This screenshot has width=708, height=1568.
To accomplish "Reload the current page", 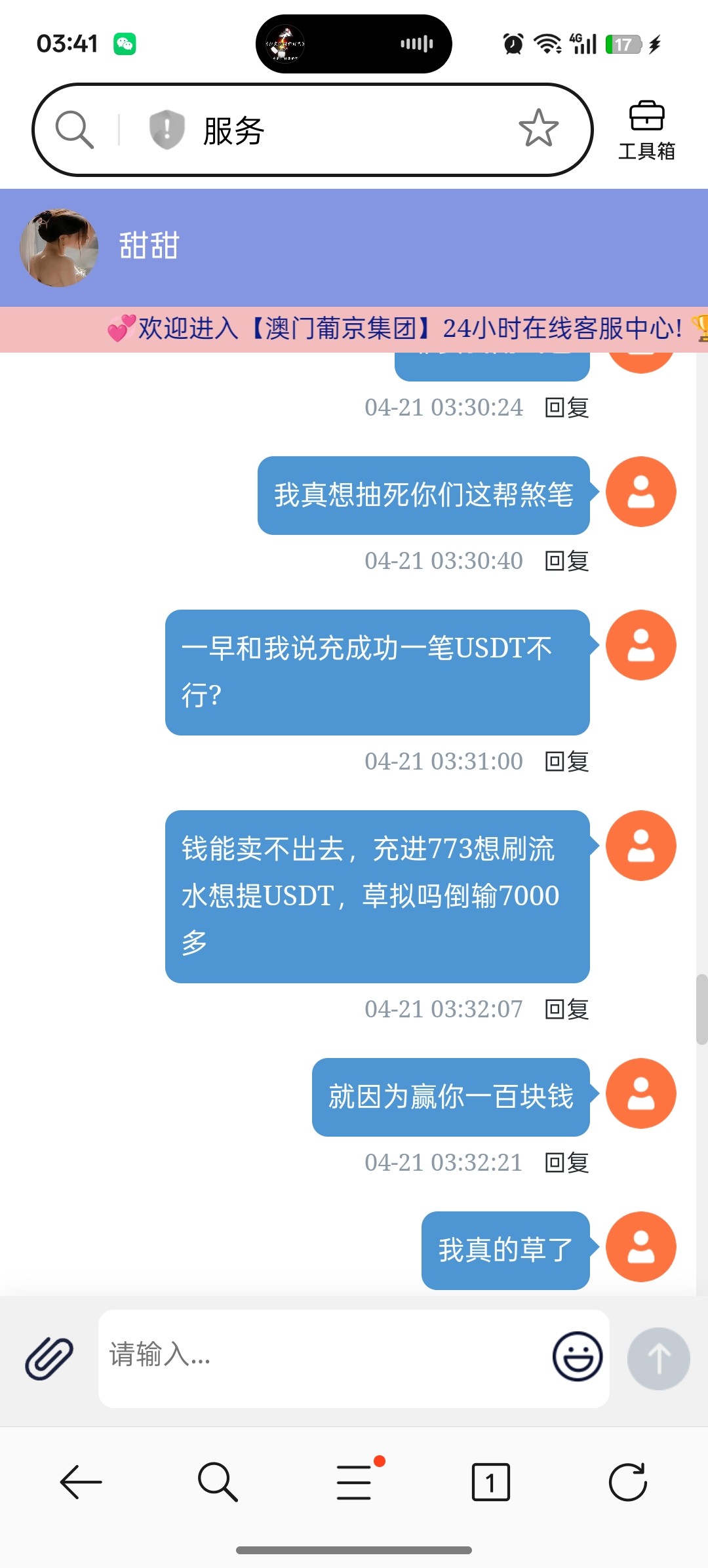I will (x=627, y=1481).
